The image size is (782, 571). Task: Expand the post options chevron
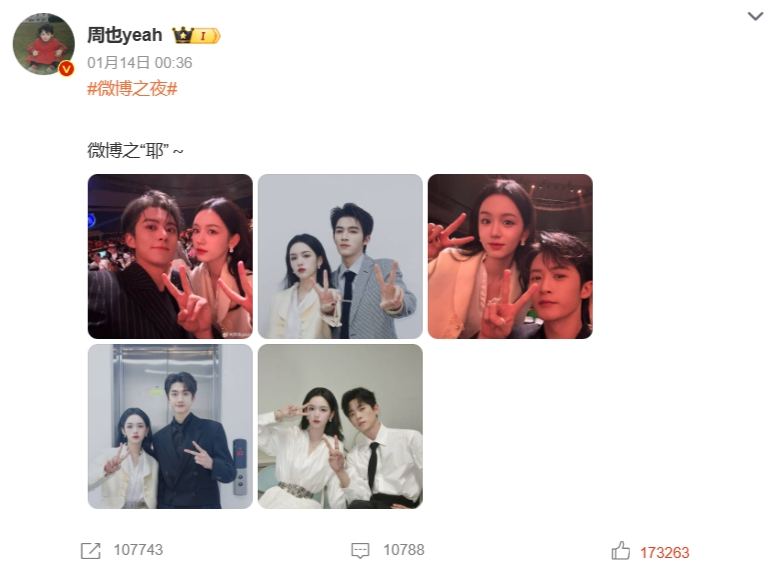tap(755, 16)
